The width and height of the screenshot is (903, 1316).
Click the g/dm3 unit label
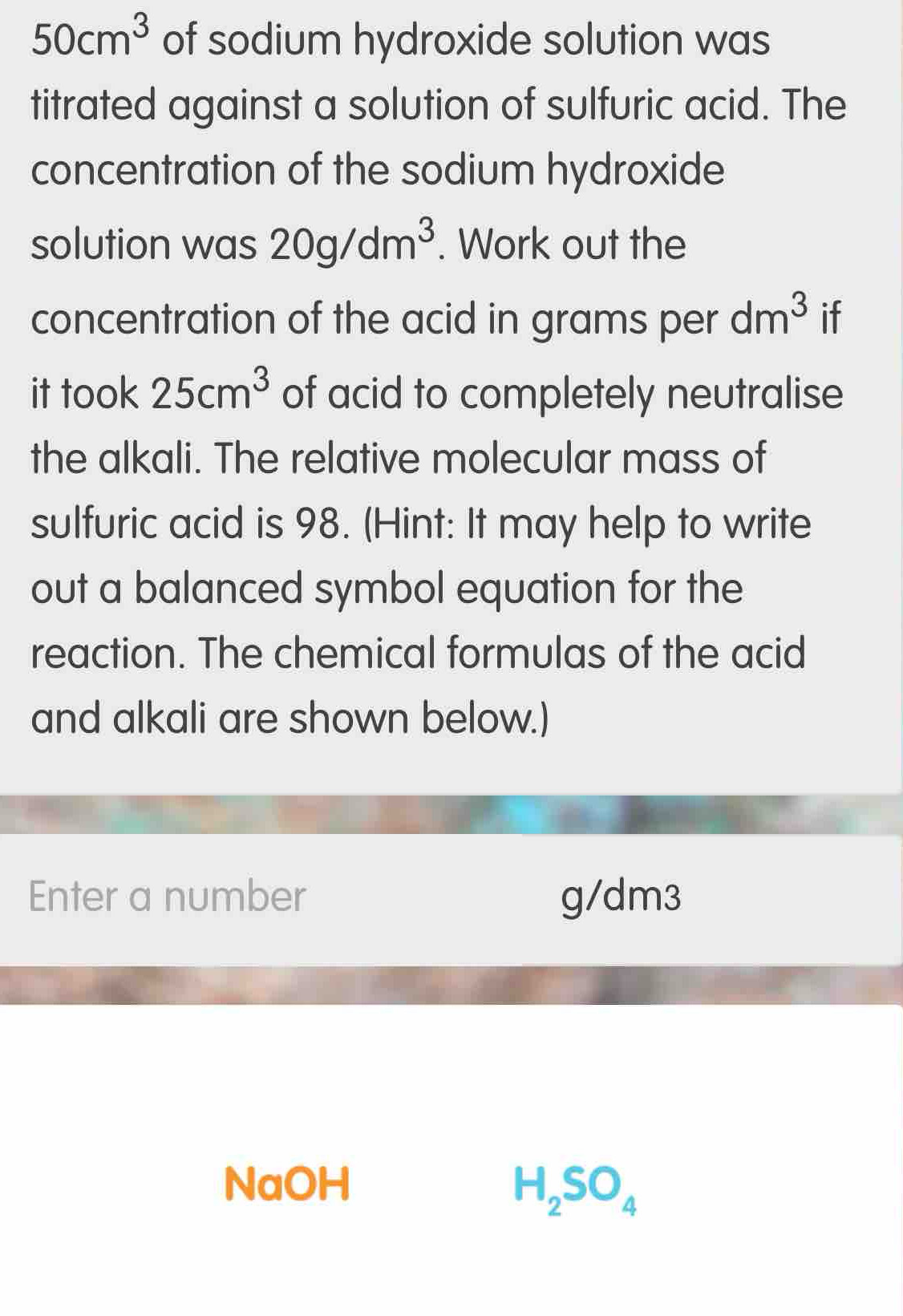point(622,898)
